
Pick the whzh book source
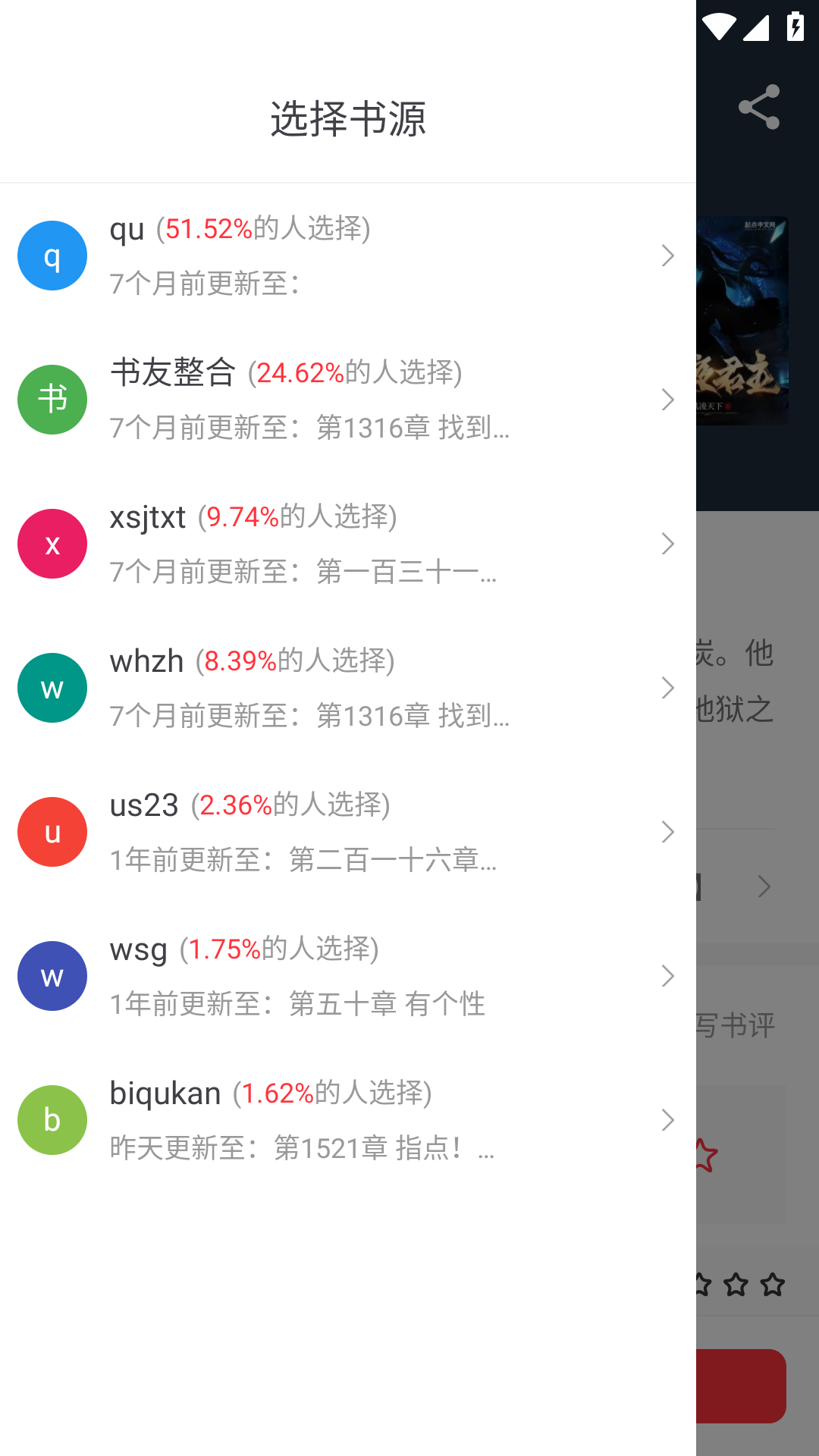(347, 688)
